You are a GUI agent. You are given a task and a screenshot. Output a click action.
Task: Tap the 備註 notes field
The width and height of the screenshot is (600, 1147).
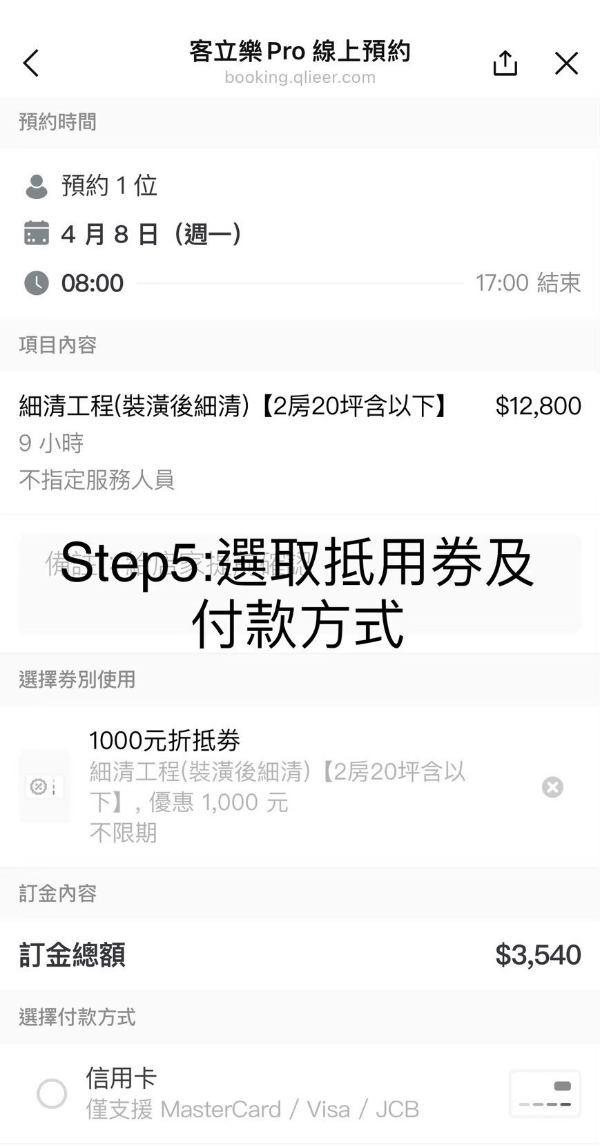coord(300,585)
